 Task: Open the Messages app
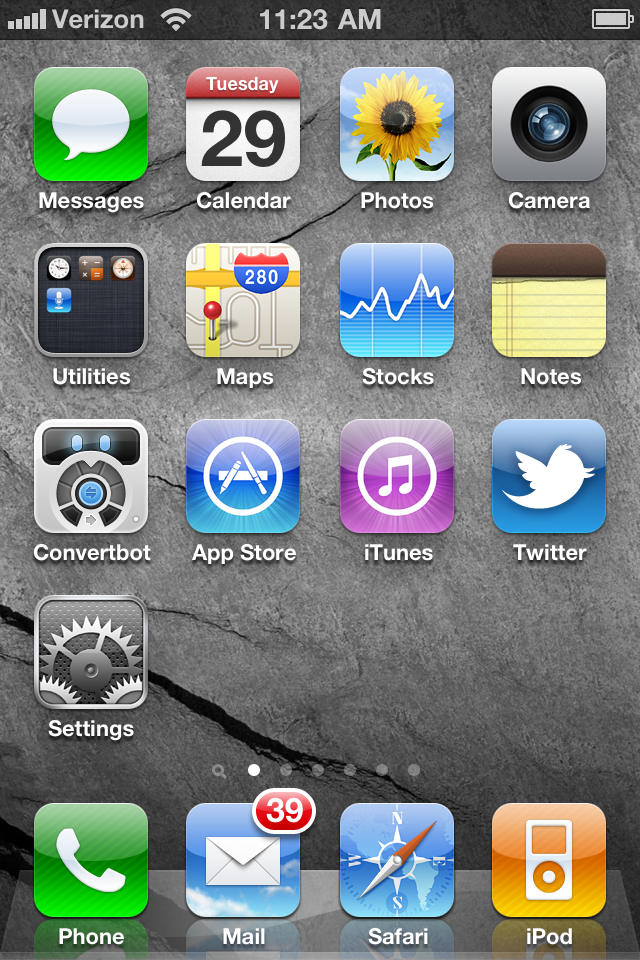(91, 124)
